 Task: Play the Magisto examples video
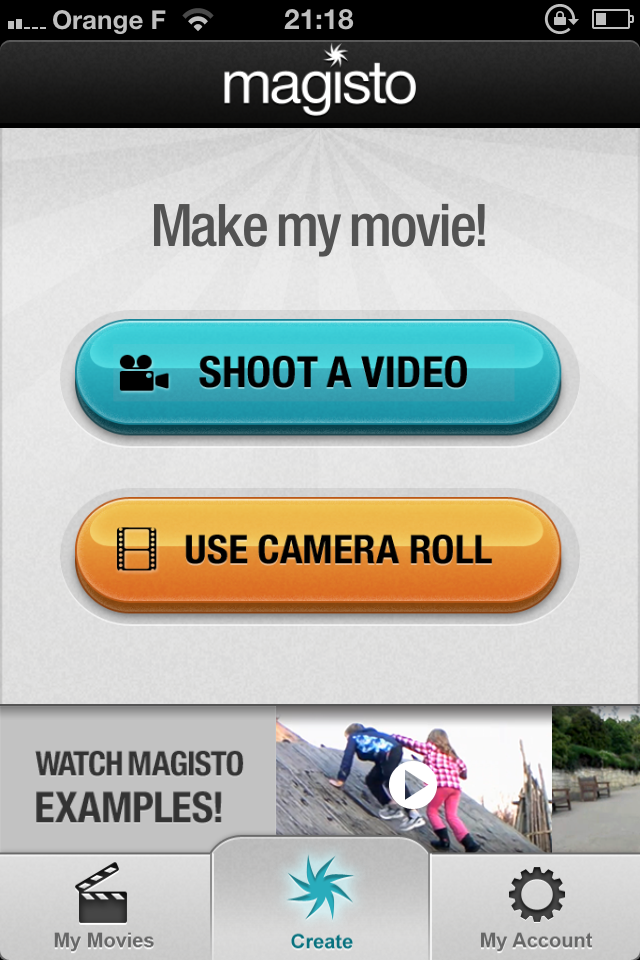(412, 783)
